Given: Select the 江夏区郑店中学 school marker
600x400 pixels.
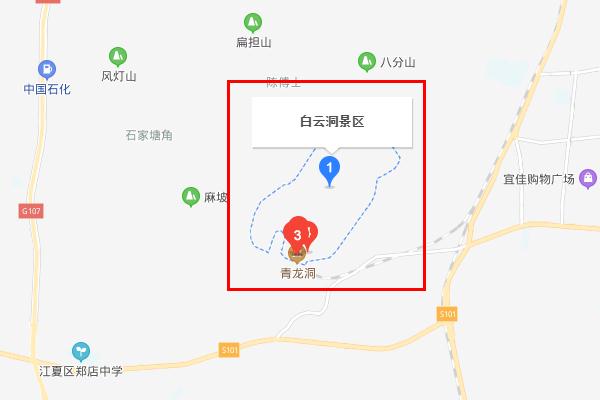Looking at the screenshot, I should [x=80, y=352].
